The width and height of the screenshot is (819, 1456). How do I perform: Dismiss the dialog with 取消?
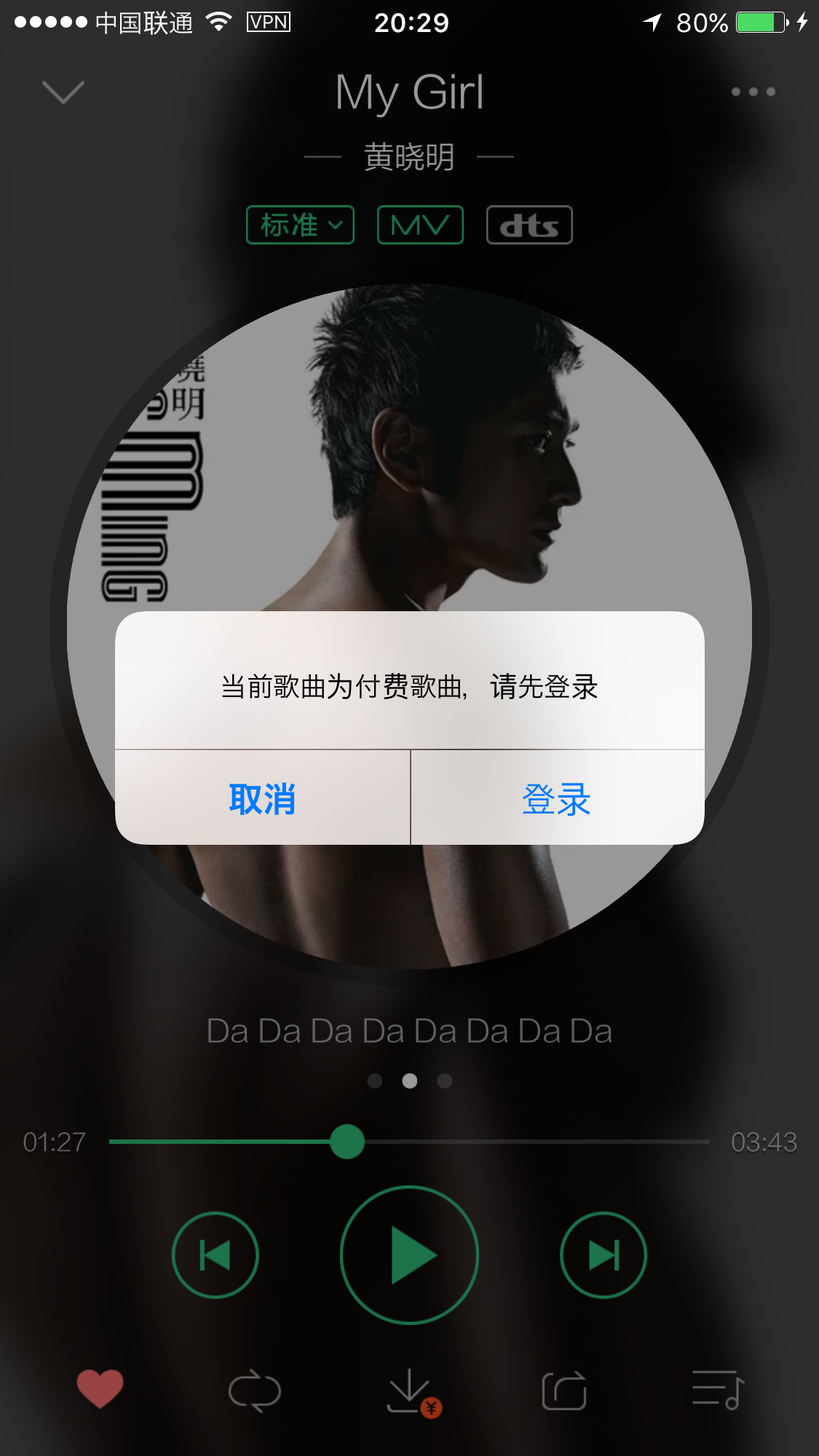click(263, 798)
